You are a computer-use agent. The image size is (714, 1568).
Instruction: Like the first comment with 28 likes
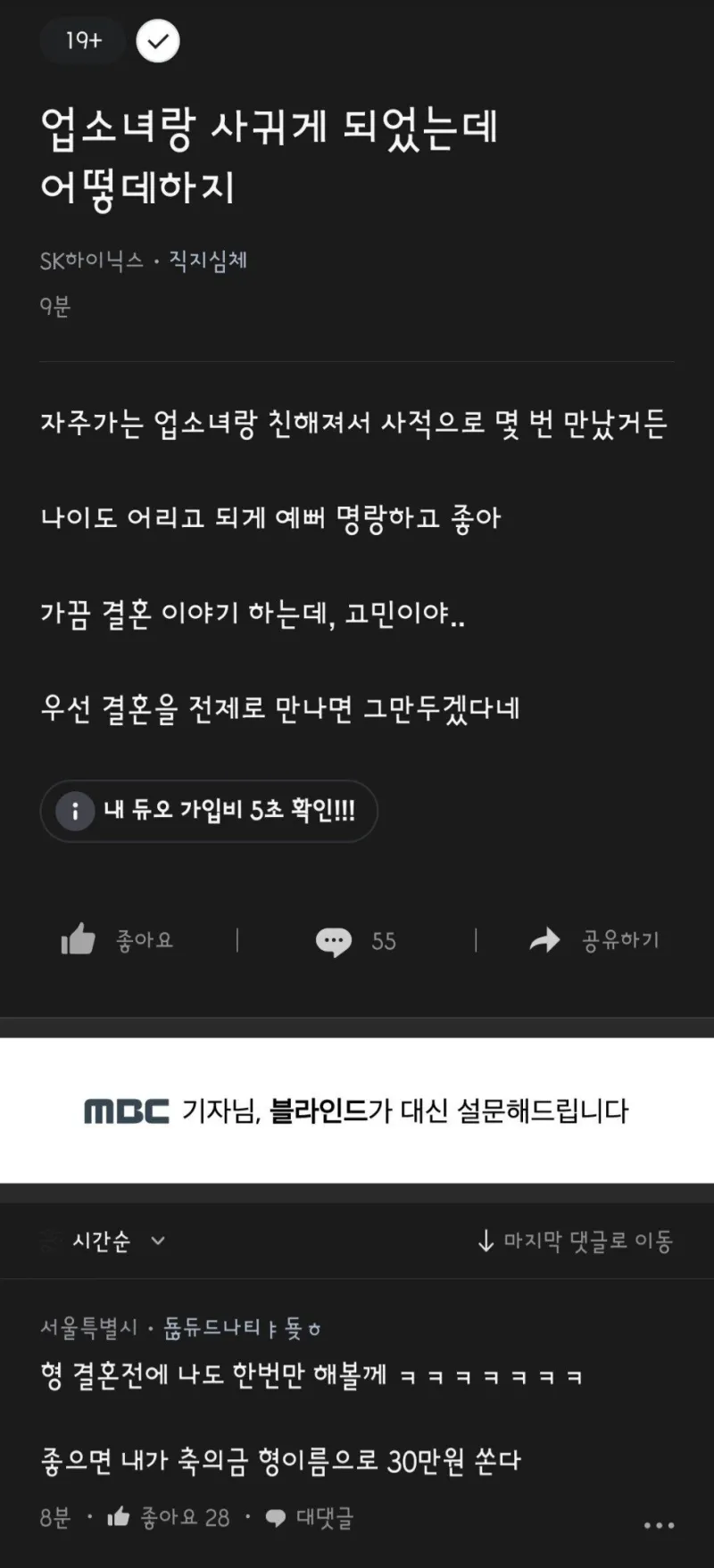pos(168,1517)
